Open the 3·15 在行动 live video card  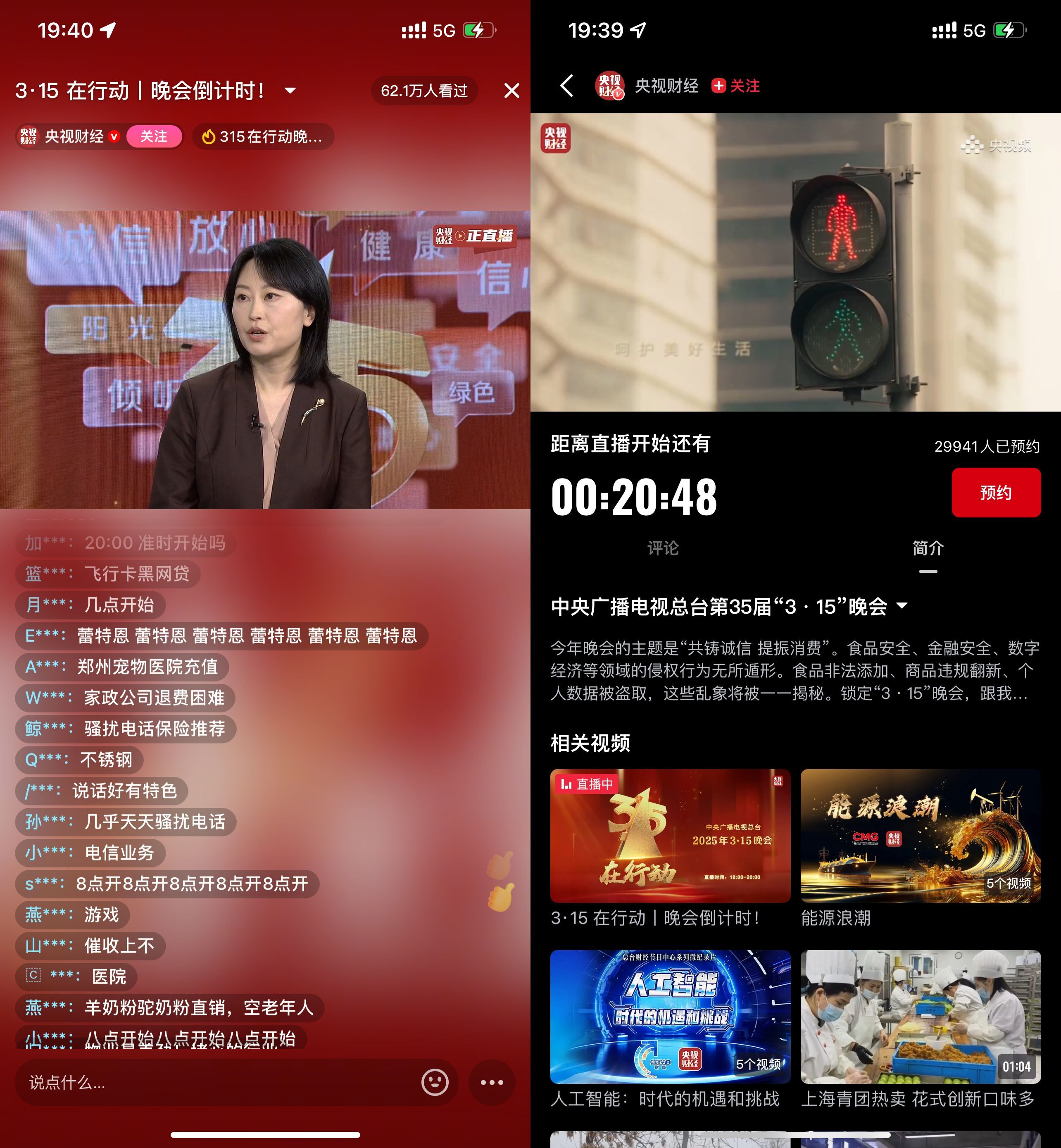[x=670, y=836]
